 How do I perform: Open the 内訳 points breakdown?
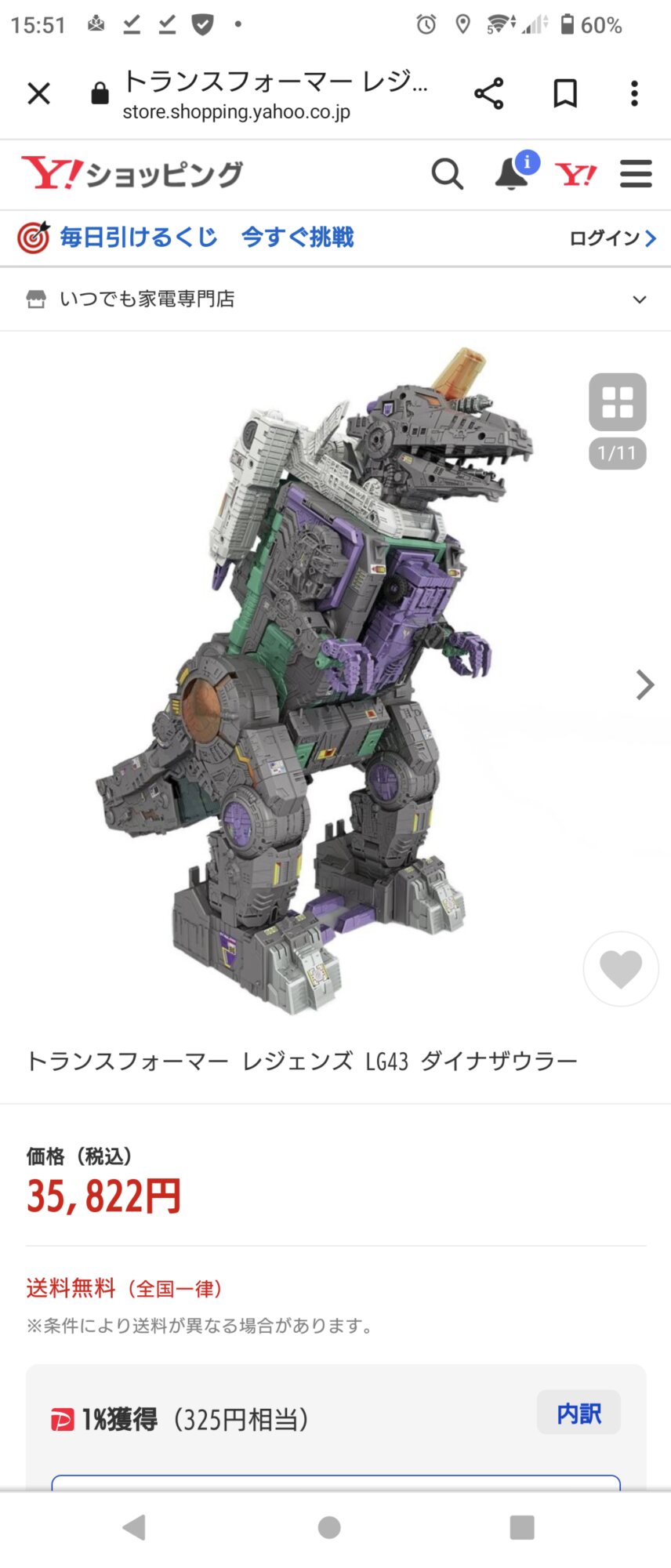(579, 1413)
